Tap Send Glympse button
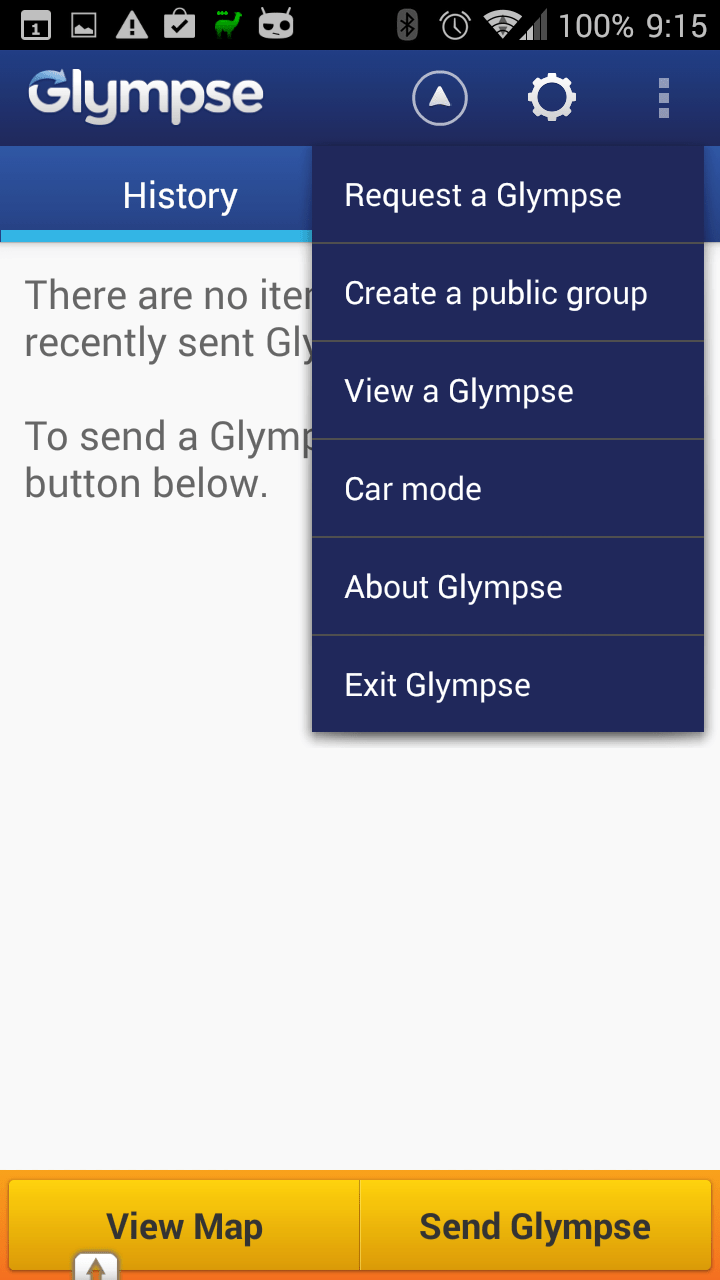The height and width of the screenshot is (1280, 720). point(535,1226)
